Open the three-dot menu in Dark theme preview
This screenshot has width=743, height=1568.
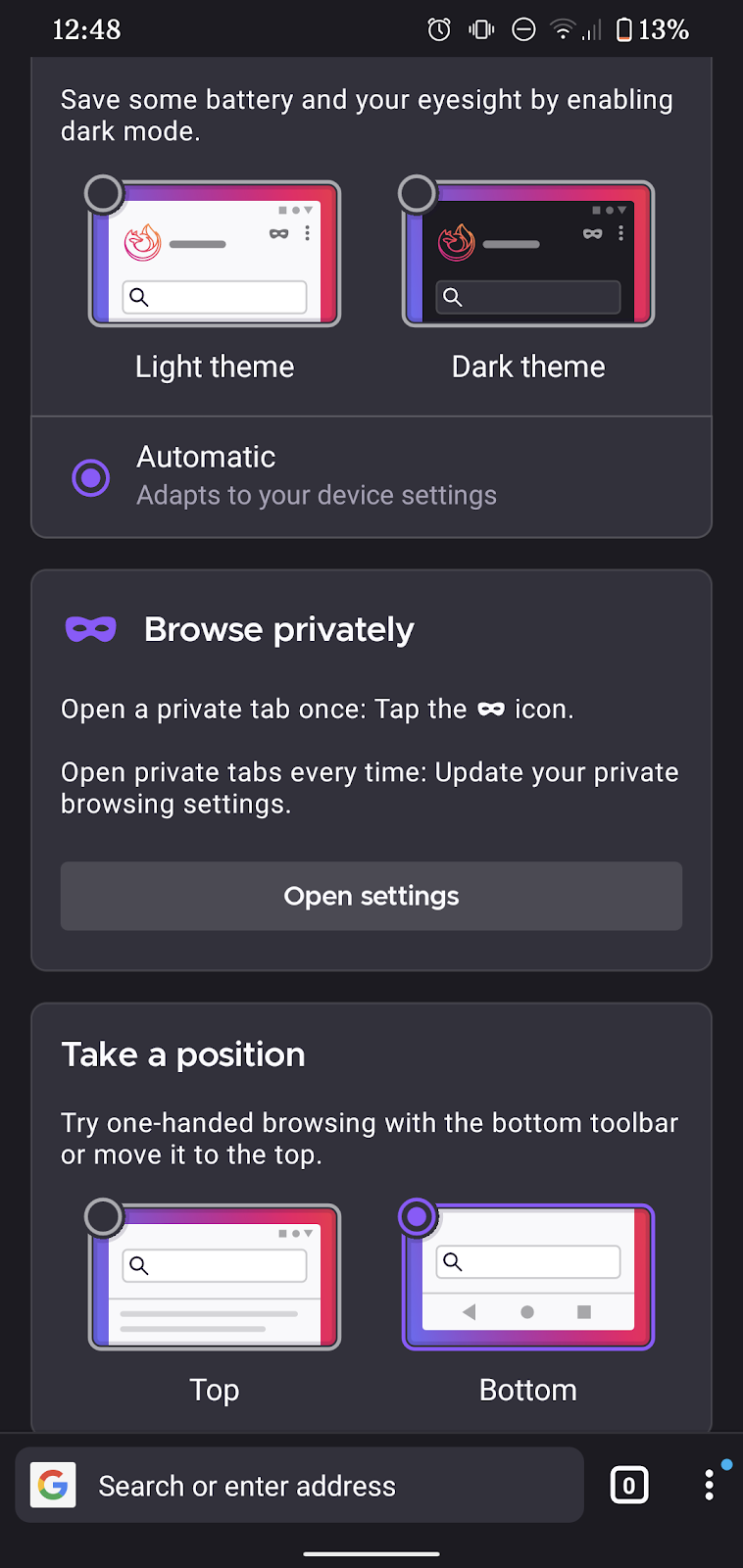[x=619, y=233]
